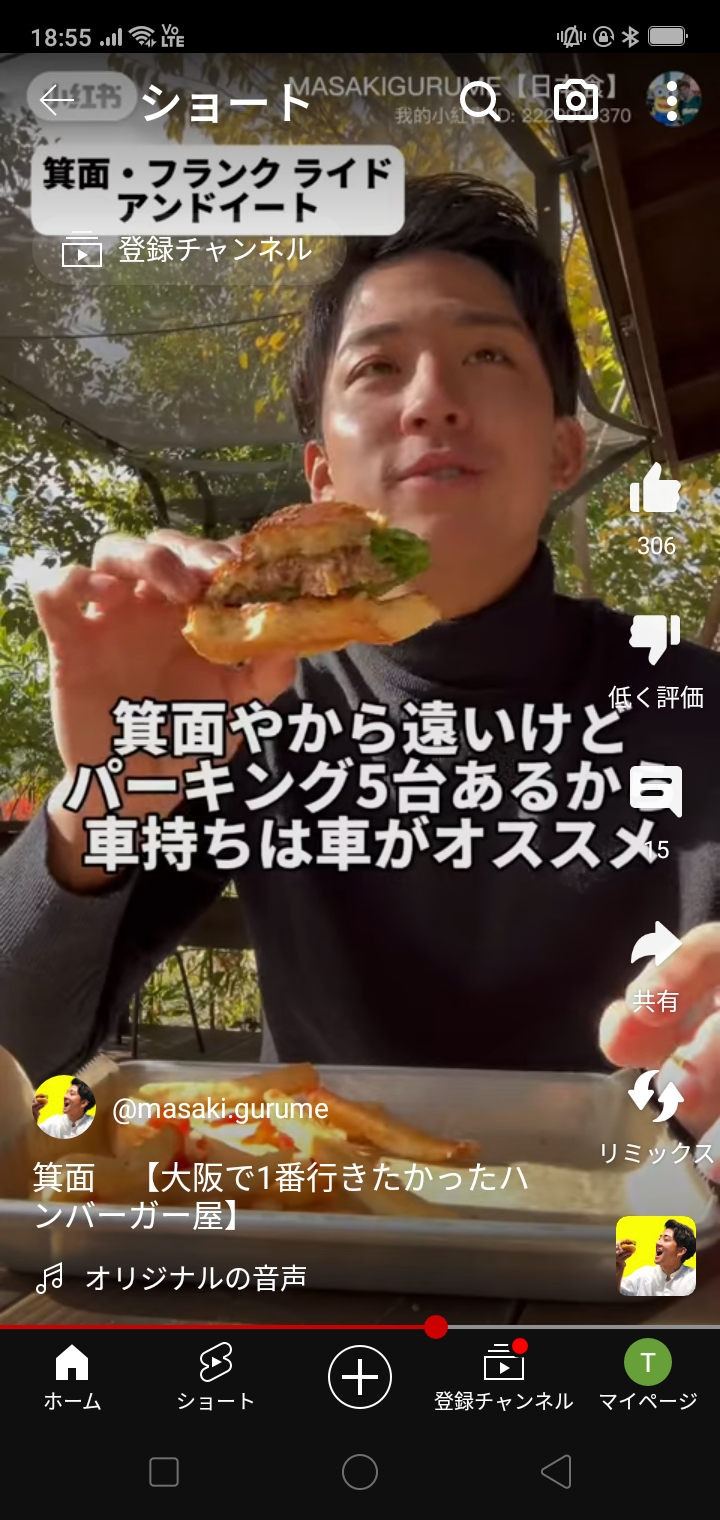This screenshot has width=720, height=1520.
Task: Open the マイページ tab
Action: [648, 1377]
